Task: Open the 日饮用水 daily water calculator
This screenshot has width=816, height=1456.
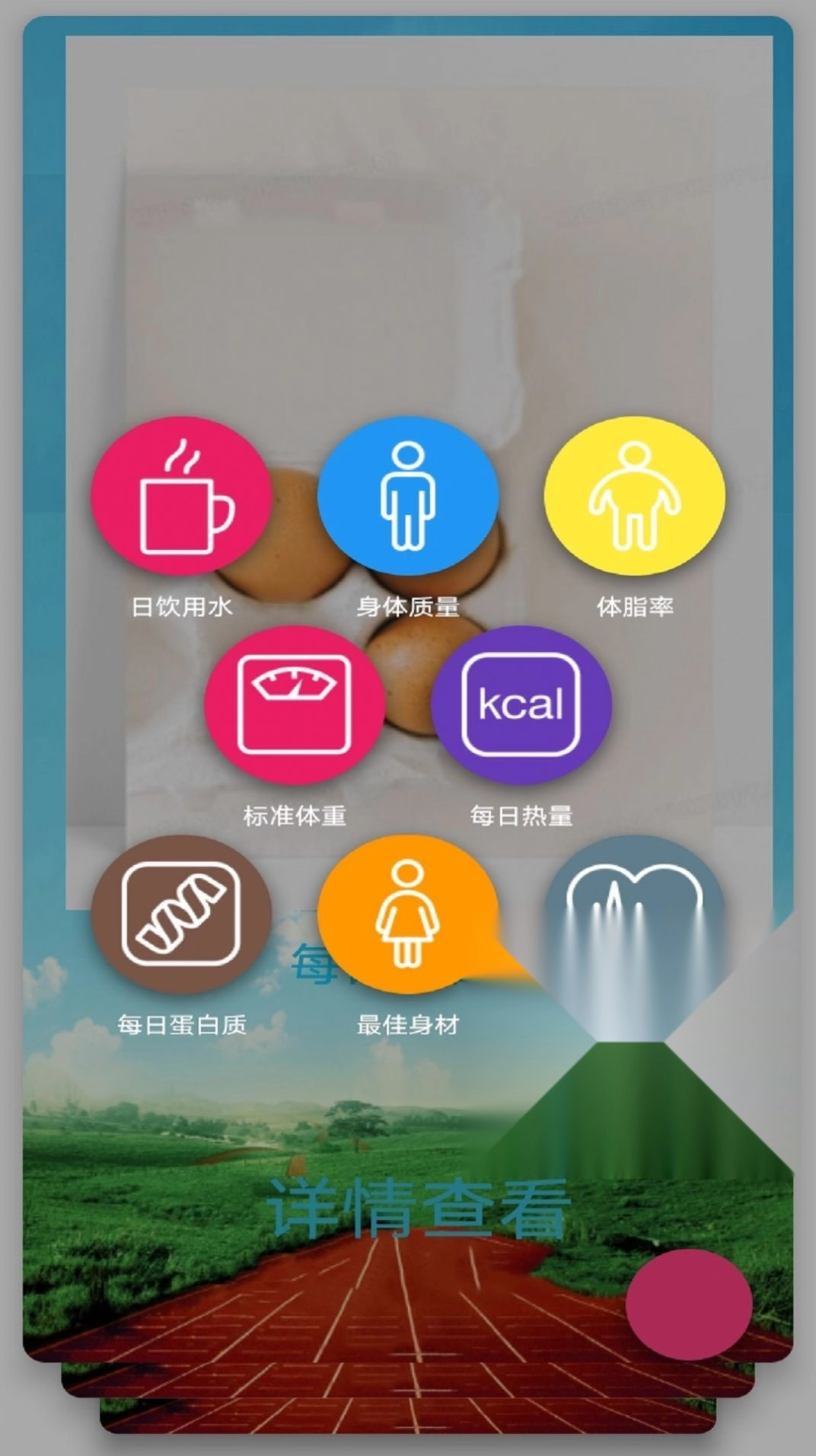Action: (181, 496)
